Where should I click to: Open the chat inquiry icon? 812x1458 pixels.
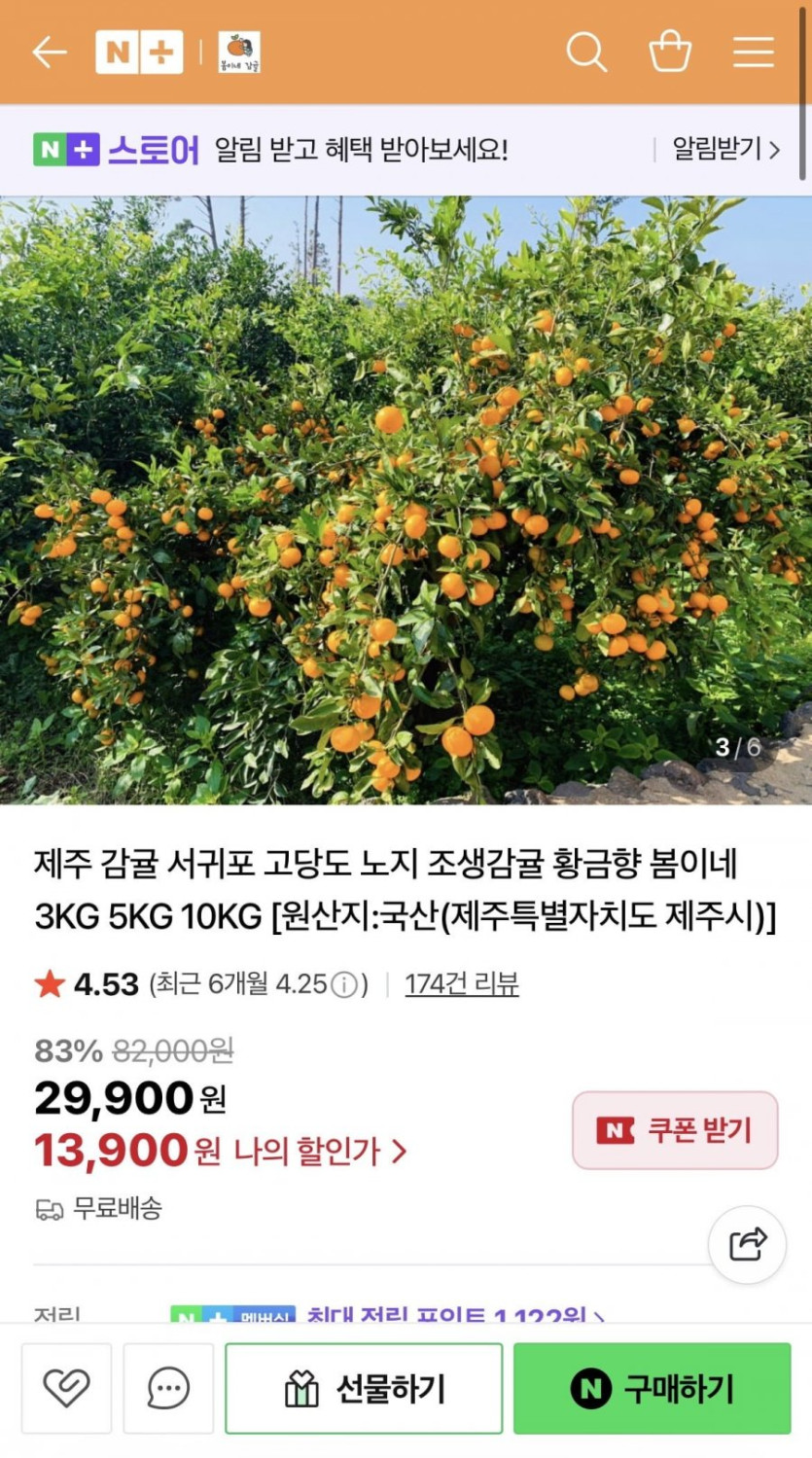click(x=168, y=1388)
